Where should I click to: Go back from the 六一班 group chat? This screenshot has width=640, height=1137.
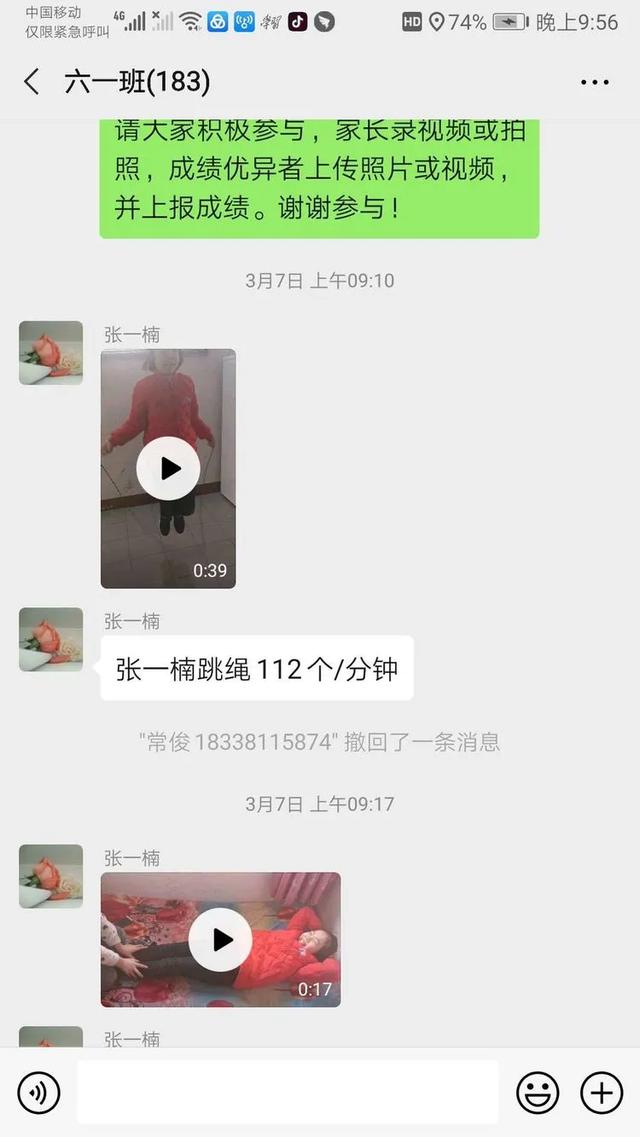[x=32, y=82]
